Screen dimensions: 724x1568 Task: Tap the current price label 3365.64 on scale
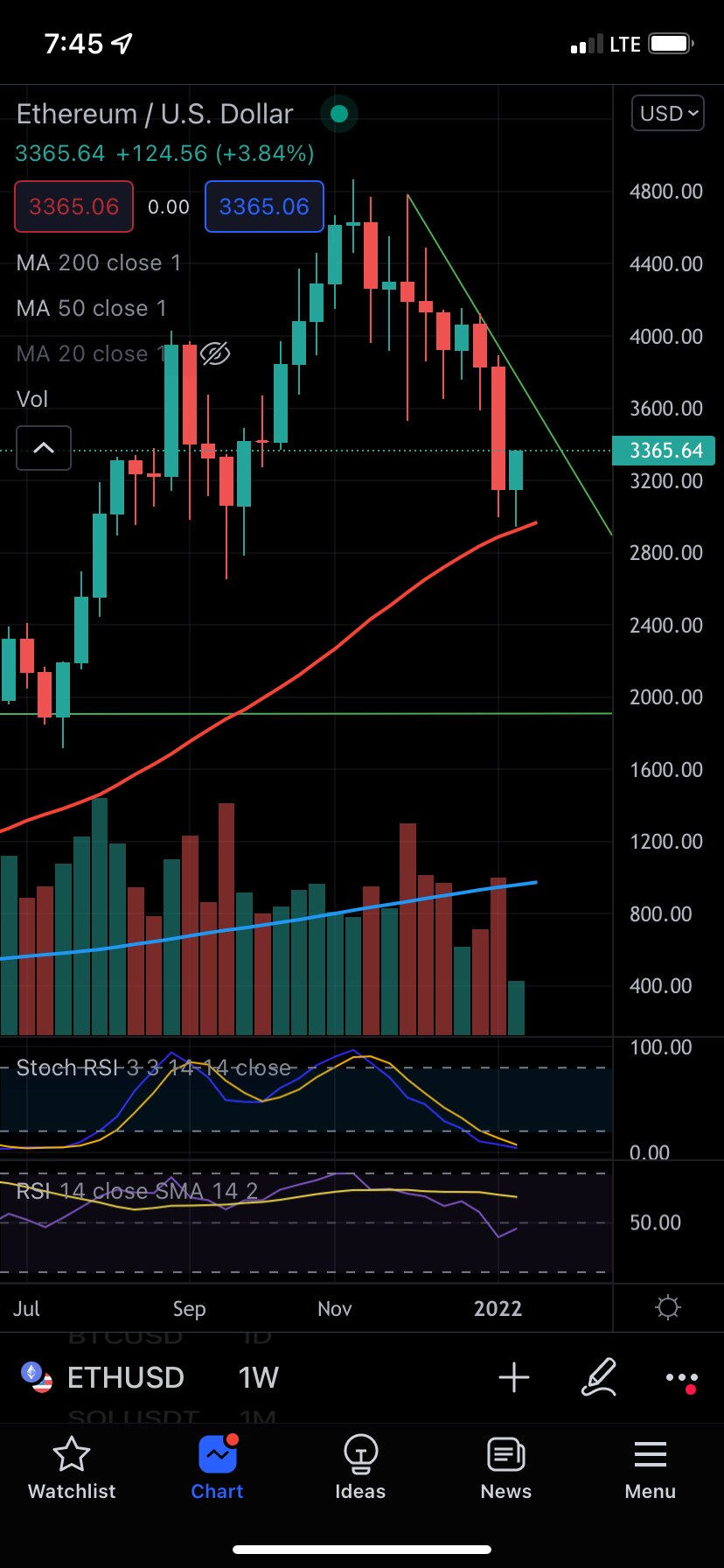click(x=665, y=450)
